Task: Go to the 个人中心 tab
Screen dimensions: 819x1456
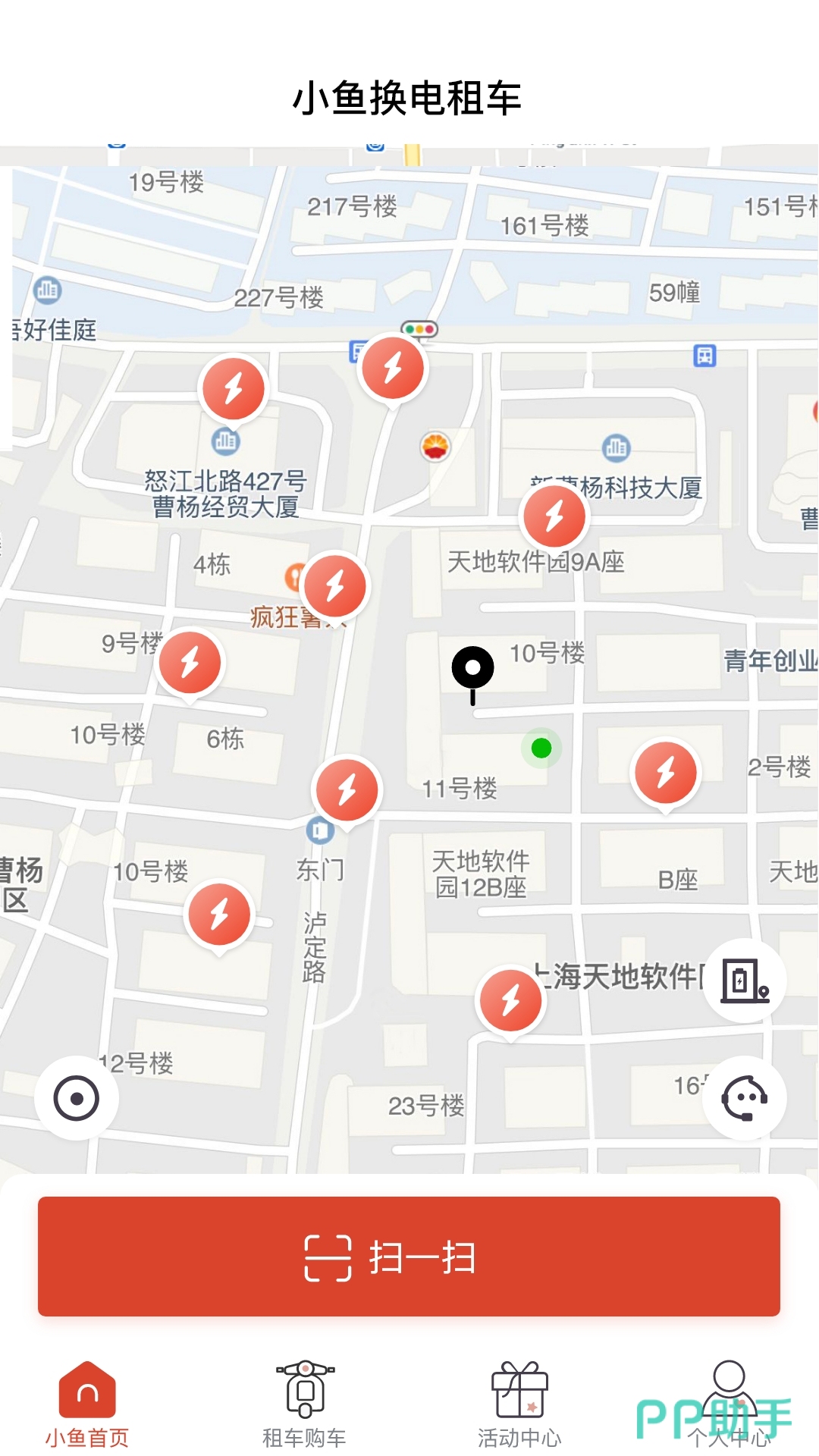Action: click(x=729, y=1404)
